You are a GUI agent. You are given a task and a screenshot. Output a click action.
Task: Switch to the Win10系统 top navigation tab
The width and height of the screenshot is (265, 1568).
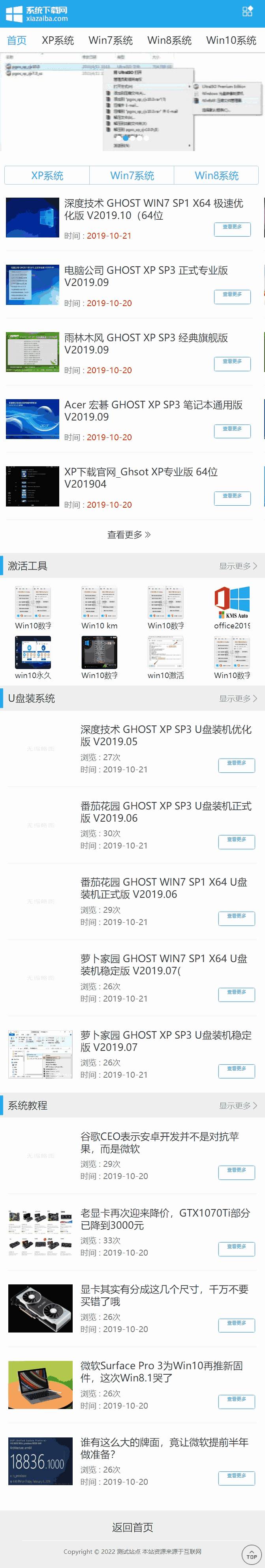pyautogui.click(x=231, y=40)
